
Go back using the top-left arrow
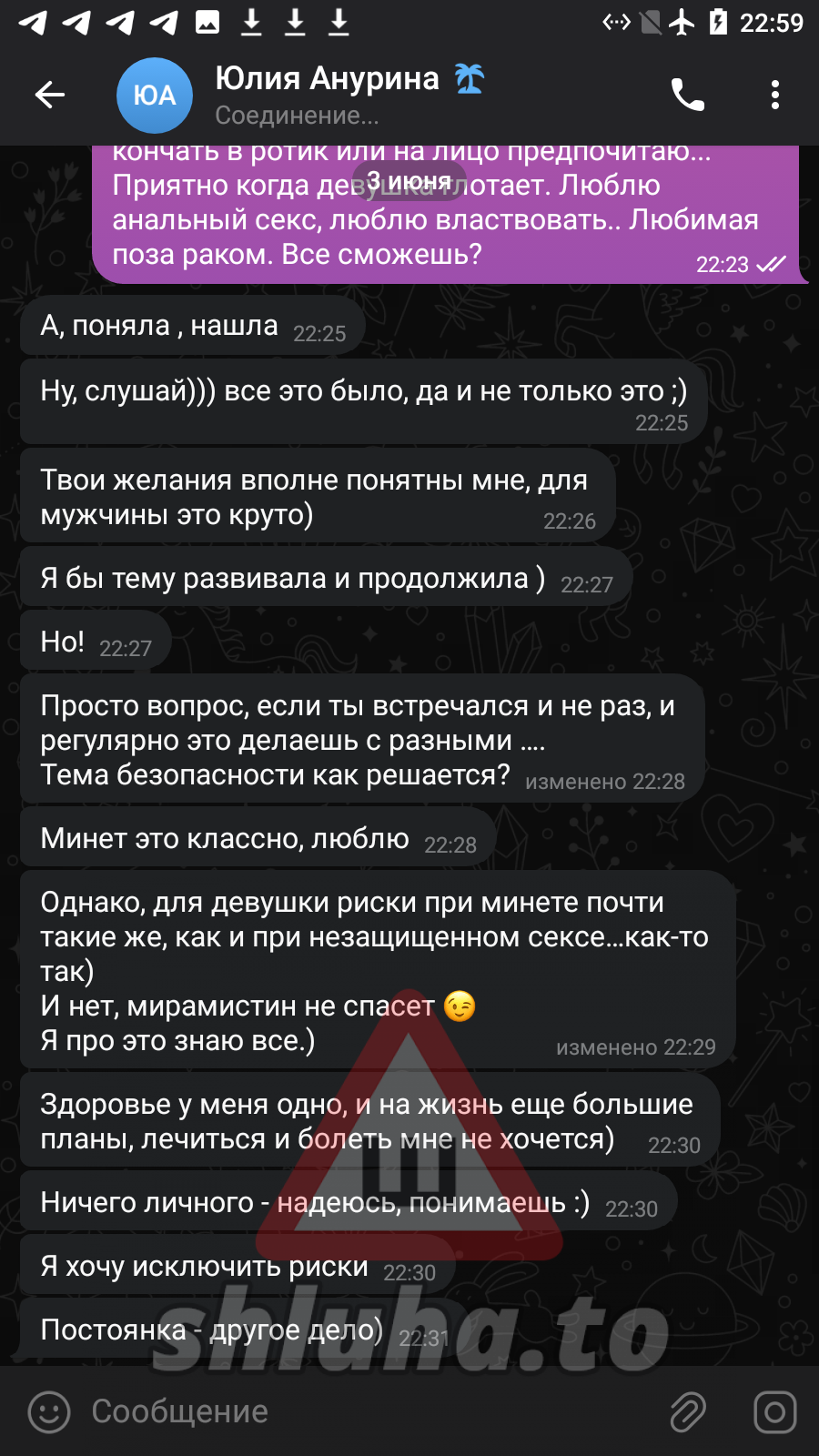click(x=49, y=95)
